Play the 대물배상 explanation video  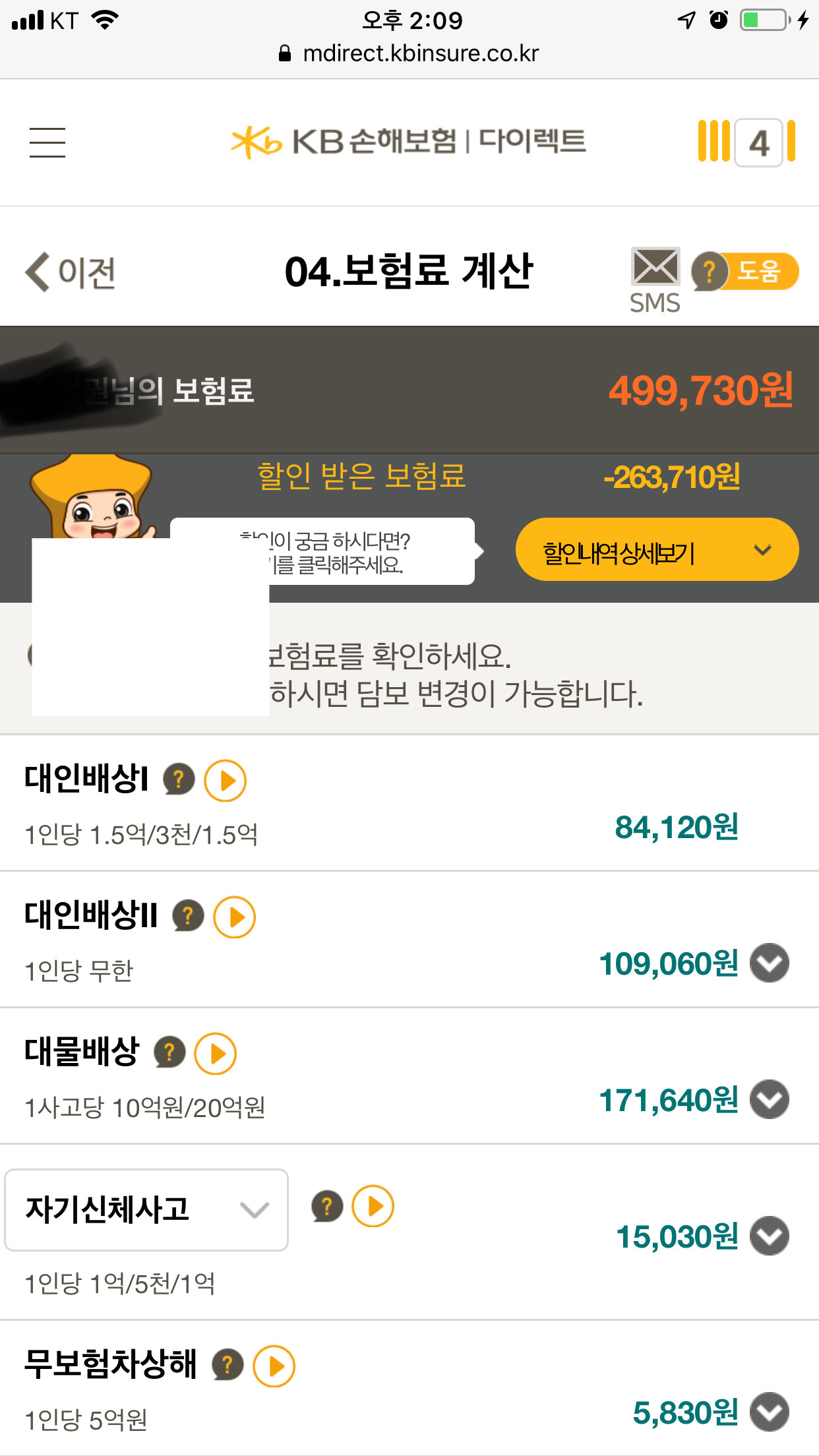pos(216,1054)
